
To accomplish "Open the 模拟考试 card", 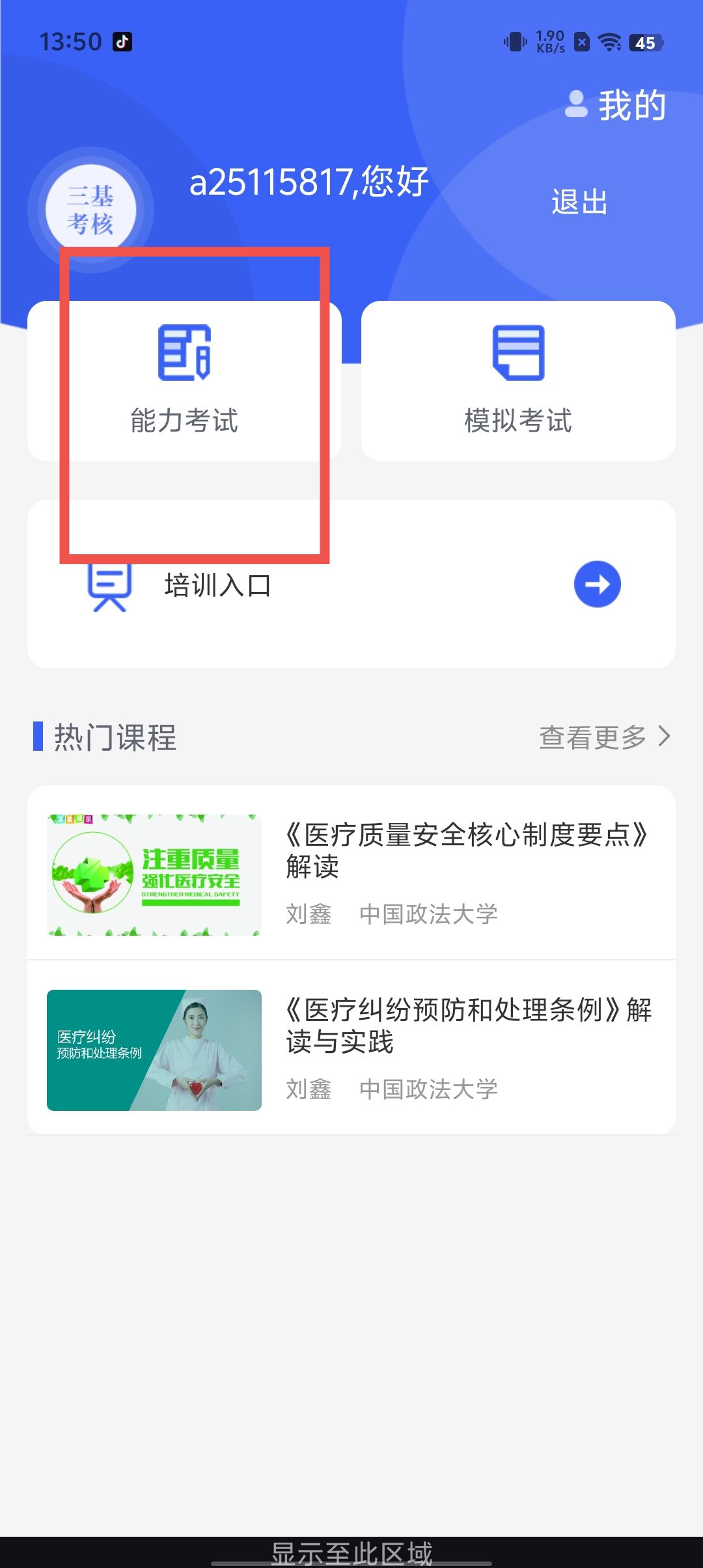I will click(x=518, y=381).
